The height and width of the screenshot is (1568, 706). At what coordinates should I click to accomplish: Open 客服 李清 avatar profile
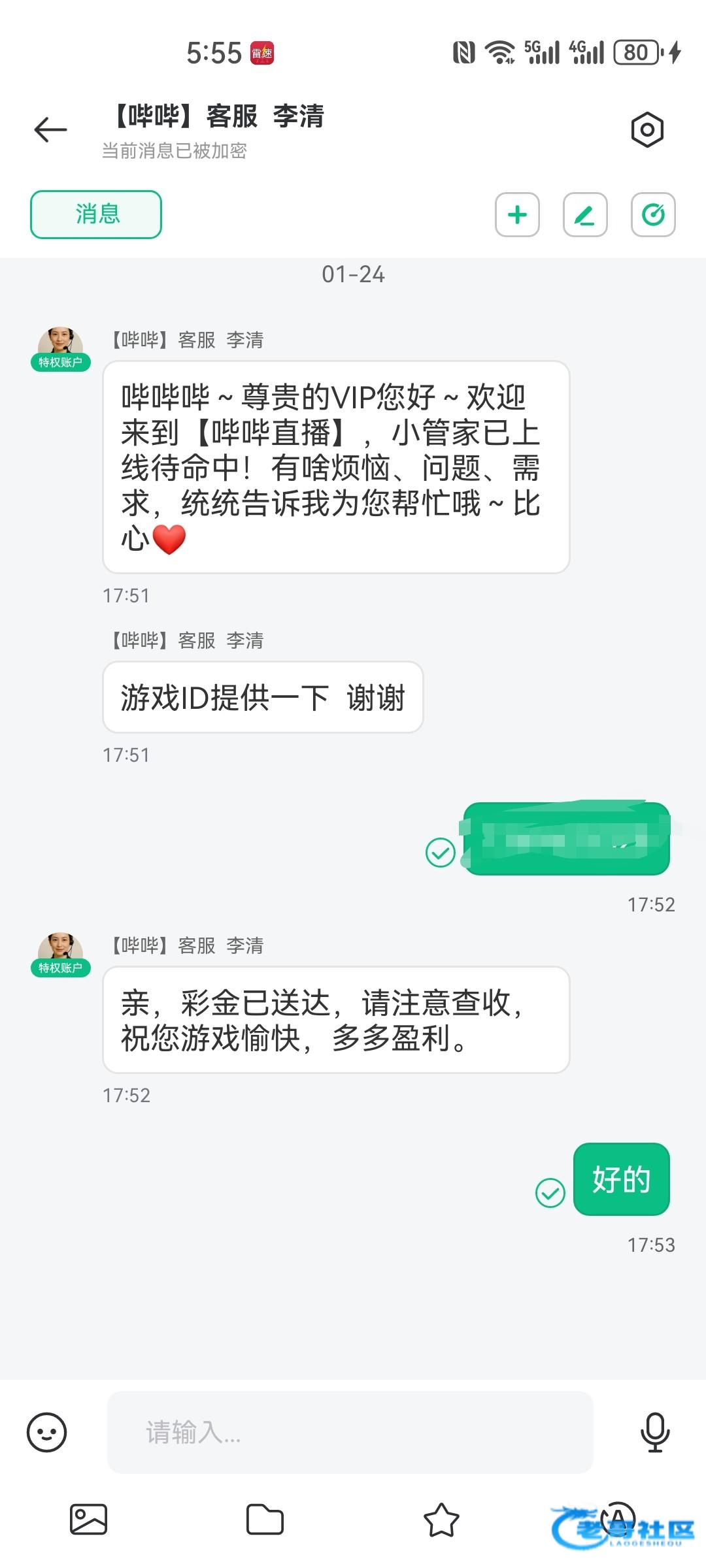(x=60, y=344)
